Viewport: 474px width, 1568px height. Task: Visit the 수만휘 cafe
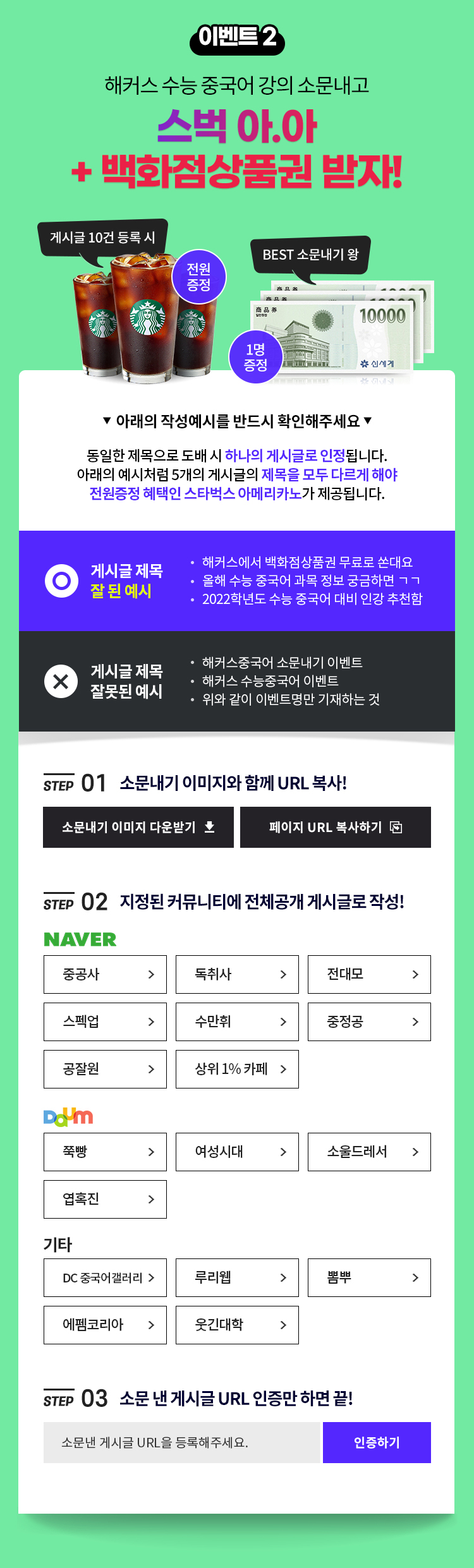click(237, 1022)
